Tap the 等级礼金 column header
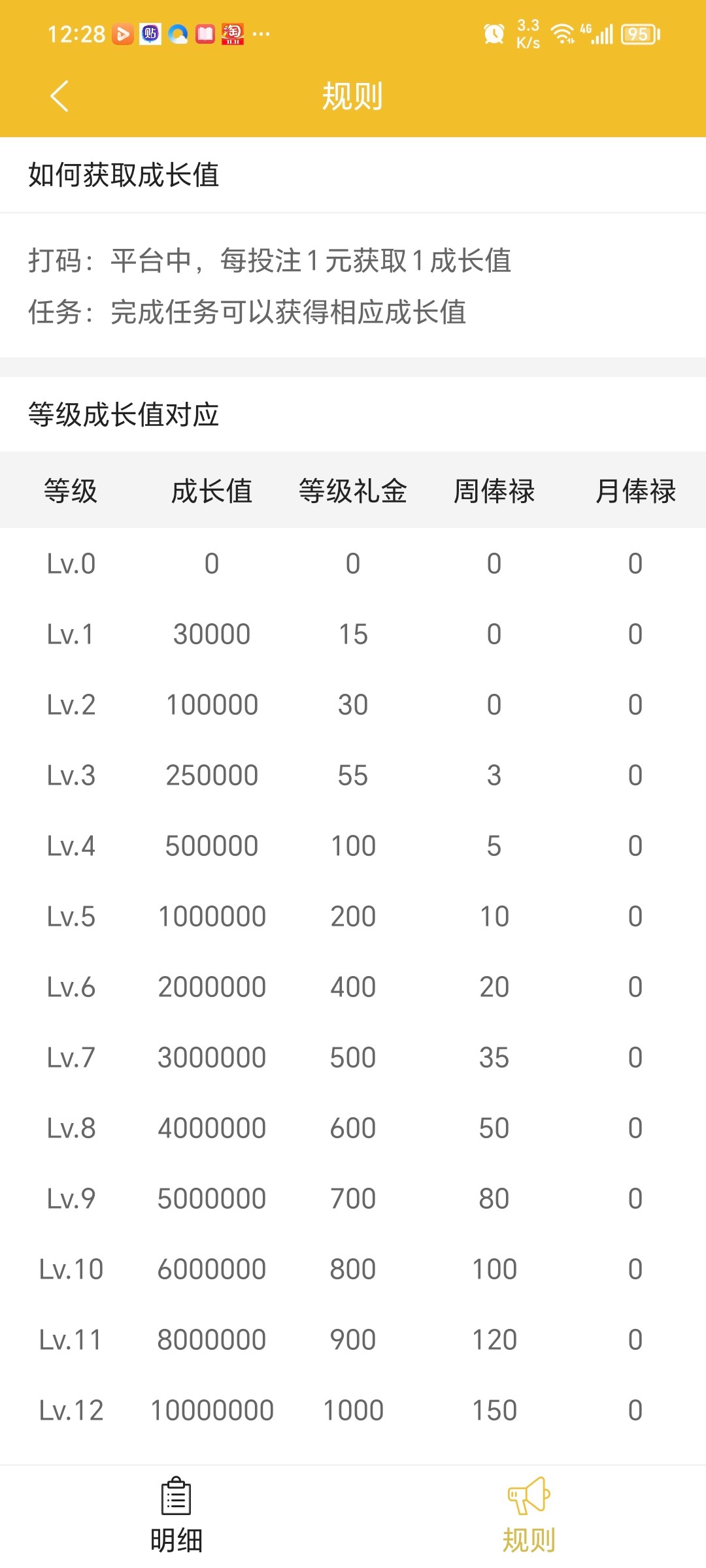Image resolution: width=706 pixels, height=1568 pixels. [352, 492]
